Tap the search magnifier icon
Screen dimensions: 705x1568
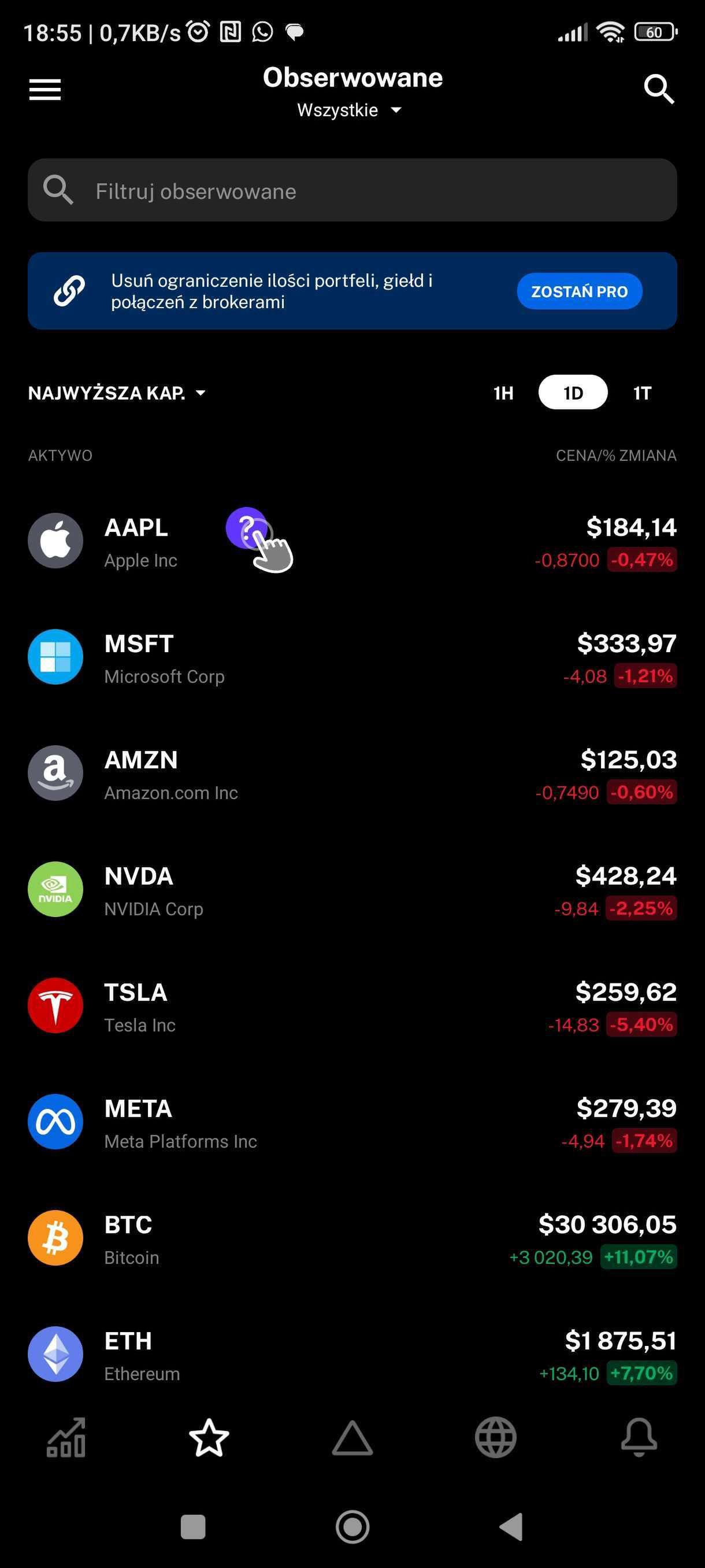pos(659,90)
